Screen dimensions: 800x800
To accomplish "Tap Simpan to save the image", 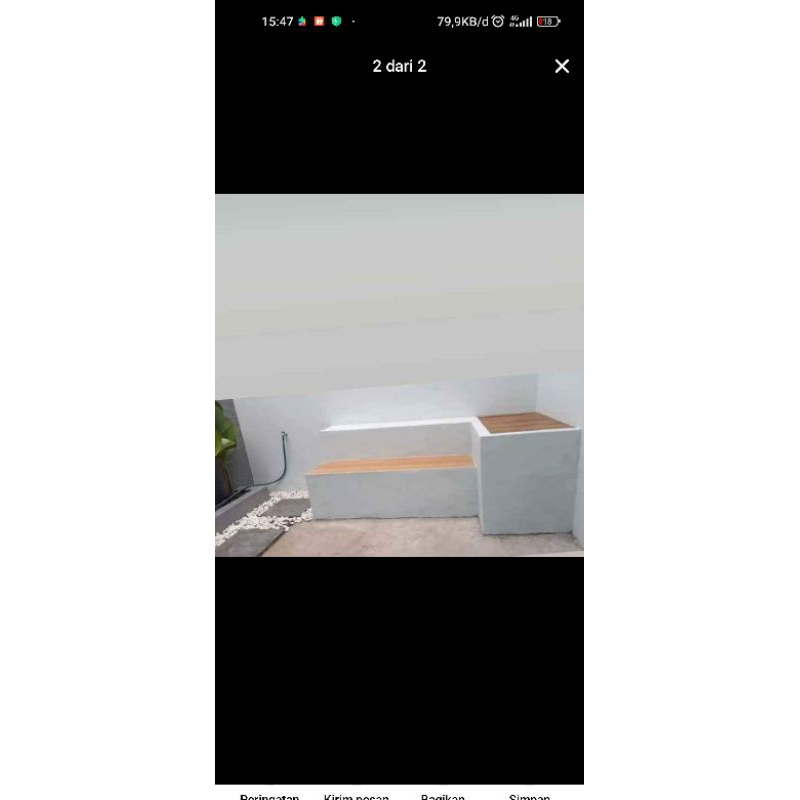I will 529,796.
